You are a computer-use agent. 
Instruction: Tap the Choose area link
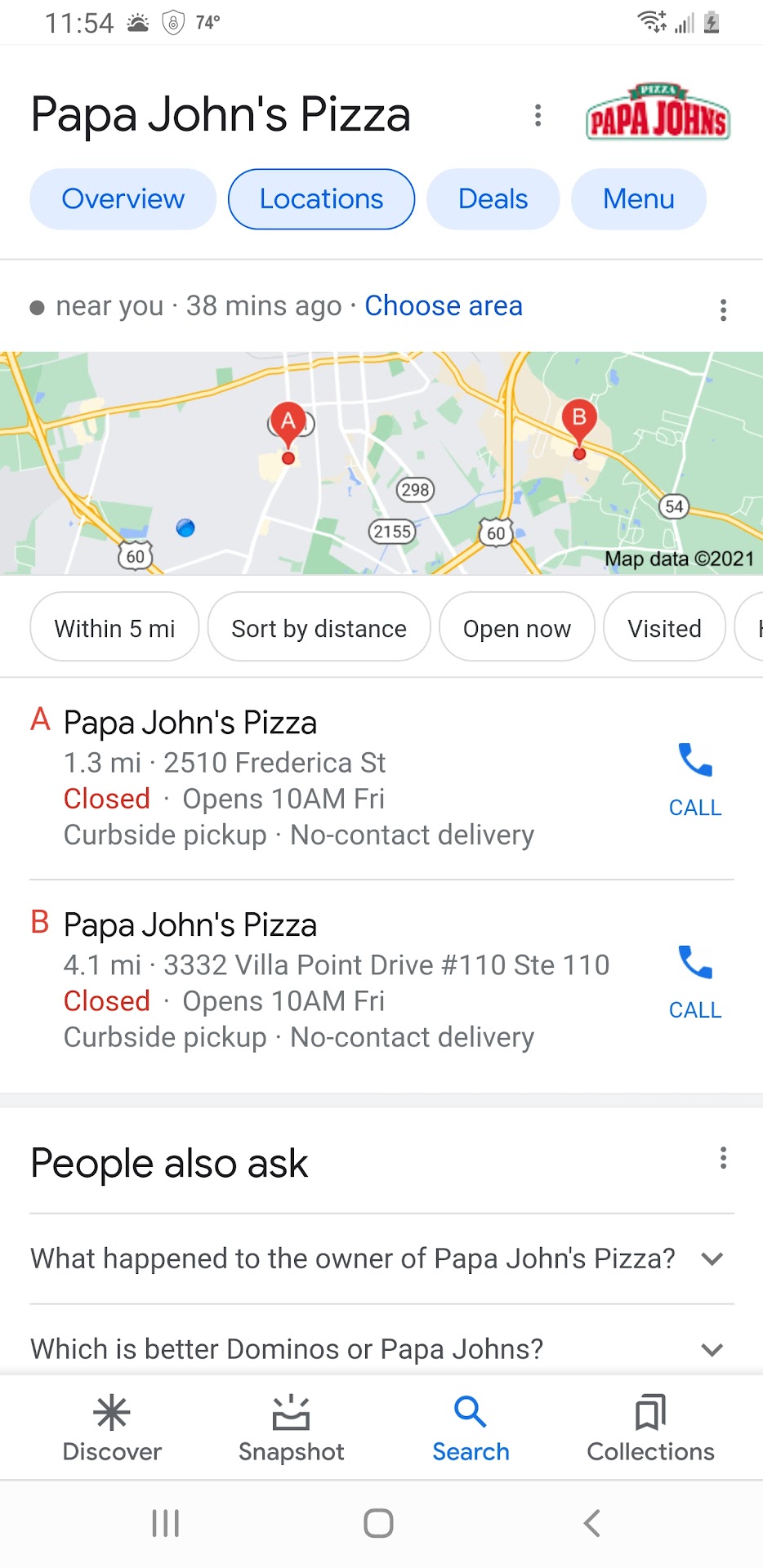[x=443, y=305]
